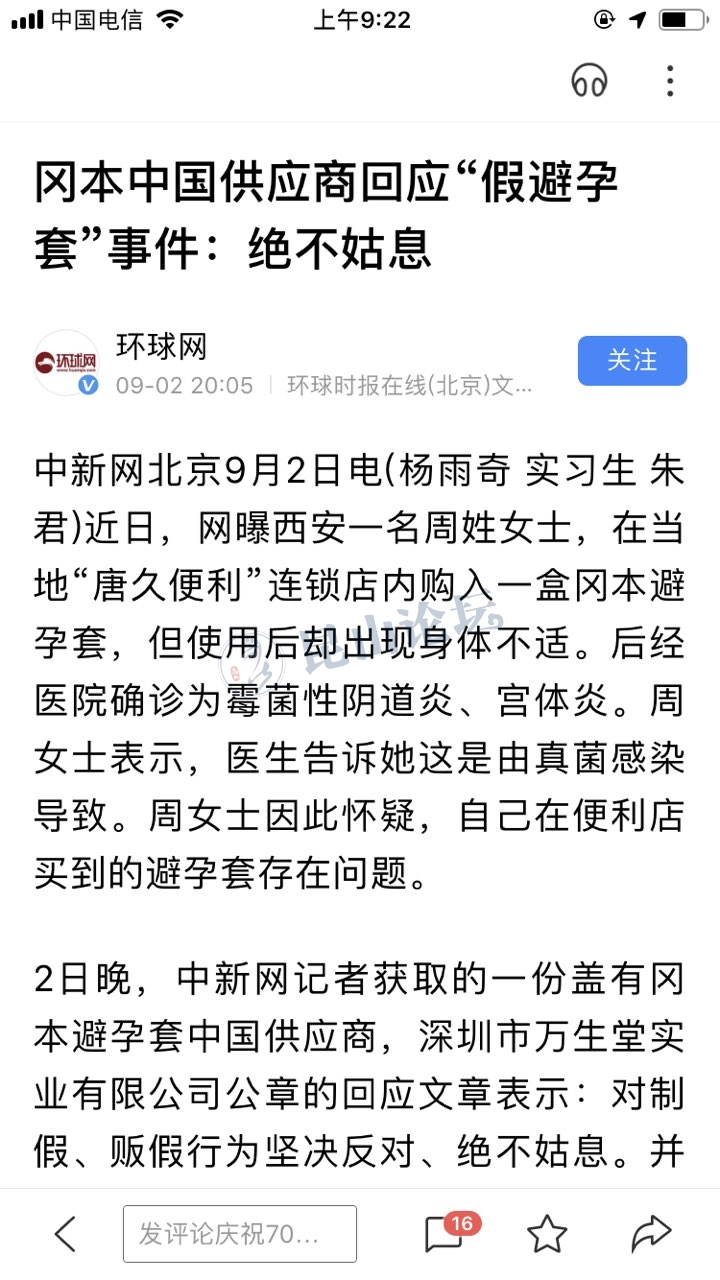This screenshot has width=720, height=1280.
Task: Tap the 发评论 comment input box
Action: click(240, 1234)
